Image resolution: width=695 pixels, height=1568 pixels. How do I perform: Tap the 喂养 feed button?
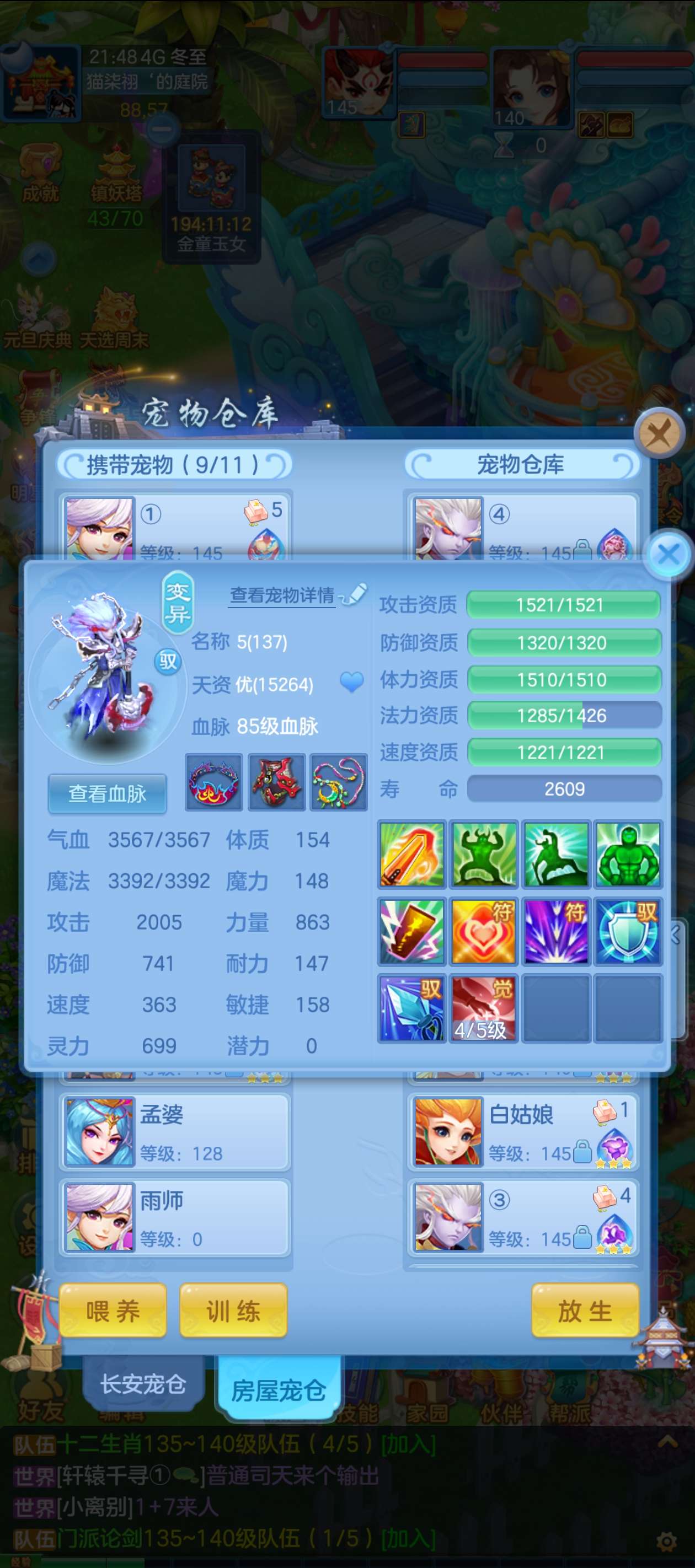click(x=113, y=1311)
